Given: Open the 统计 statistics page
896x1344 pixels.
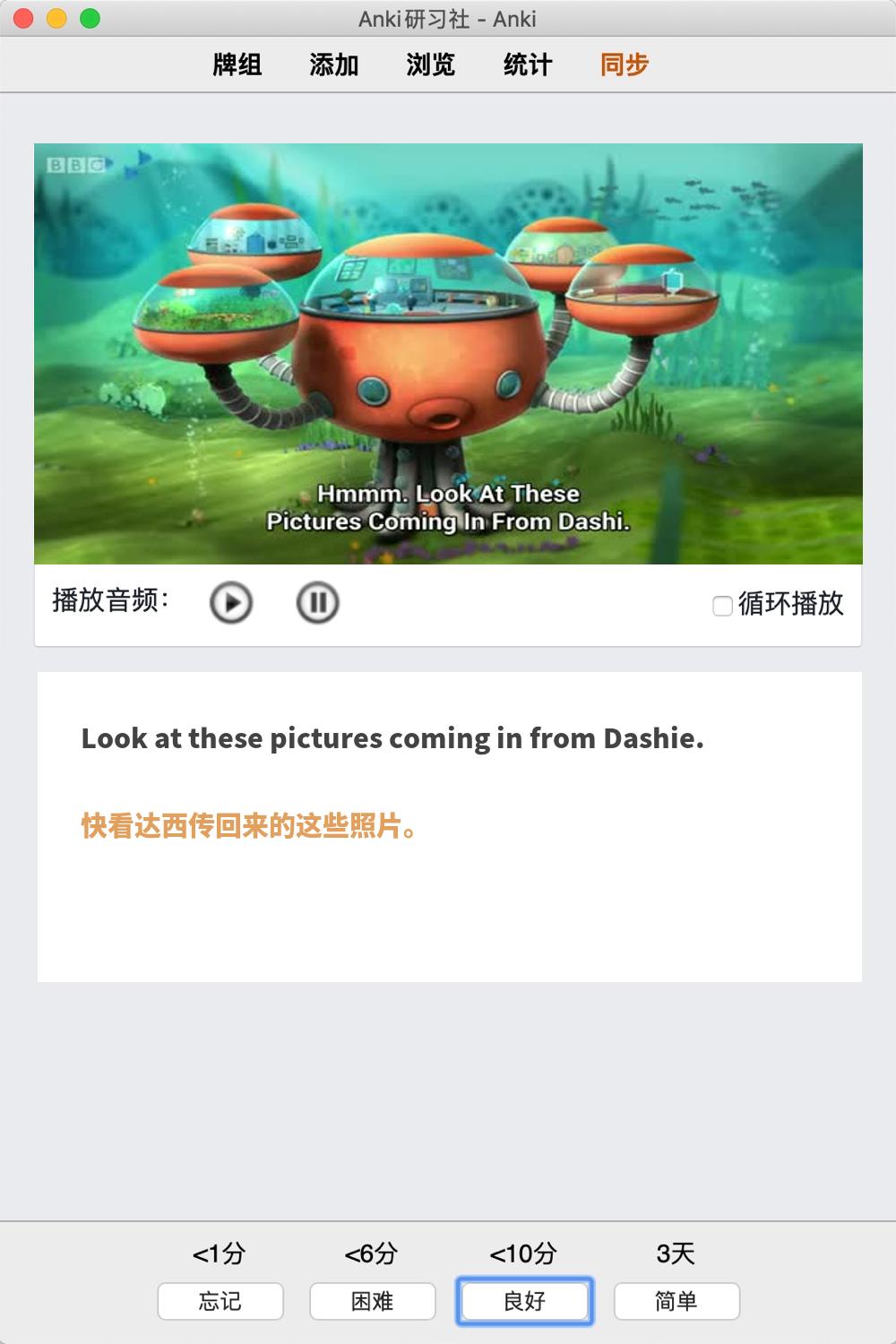Looking at the screenshot, I should [x=528, y=65].
